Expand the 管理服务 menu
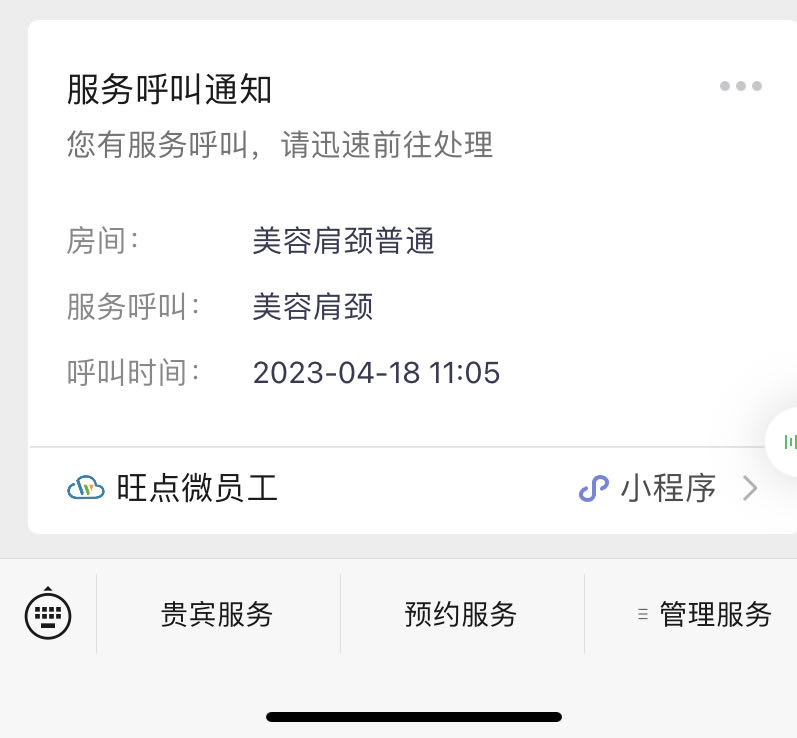Image resolution: width=797 pixels, height=738 pixels. tap(705, 614)
